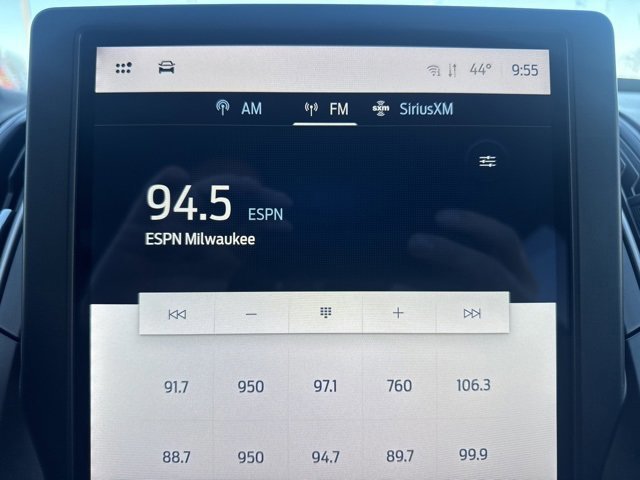Seek to the next station

[x=472, y=314]
